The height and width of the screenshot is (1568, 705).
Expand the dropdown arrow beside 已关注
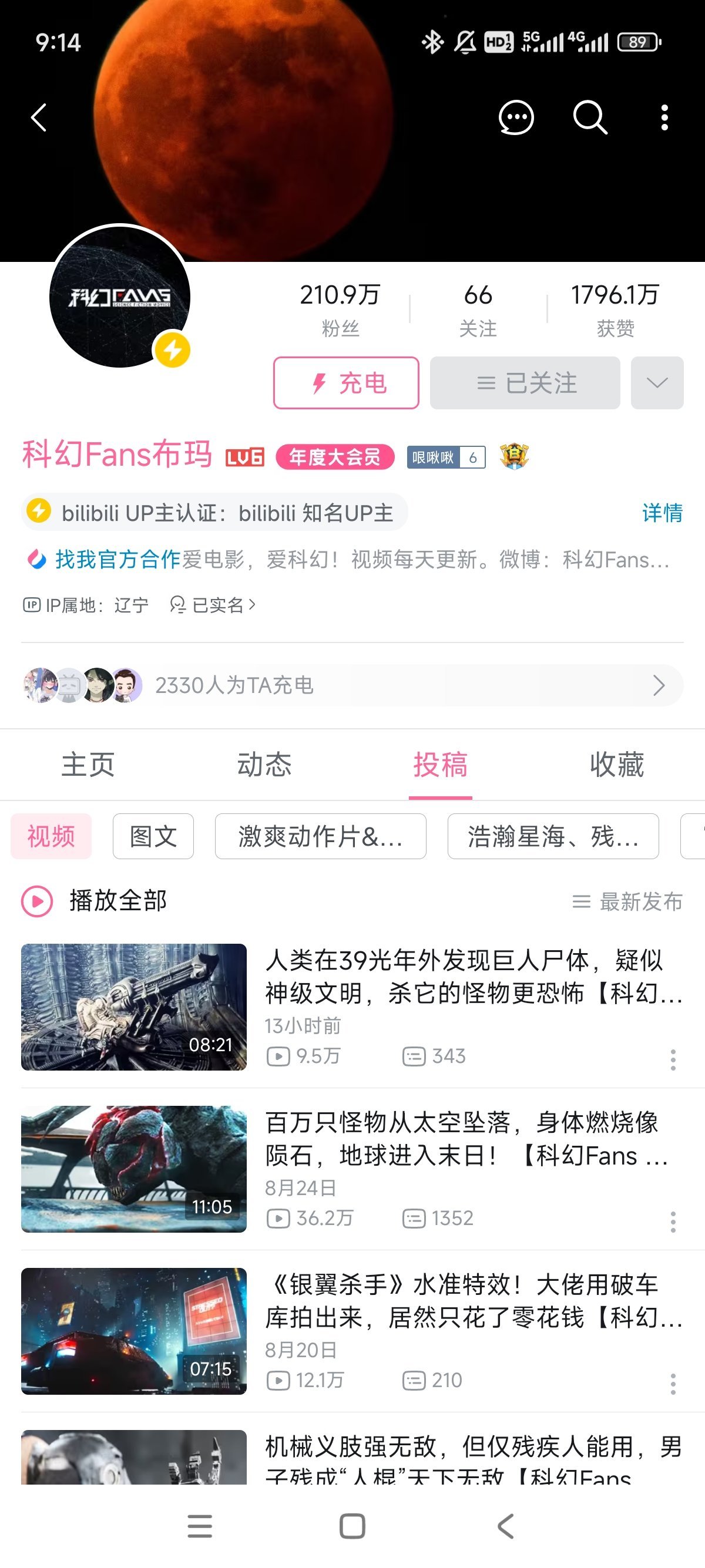(657, 383)
